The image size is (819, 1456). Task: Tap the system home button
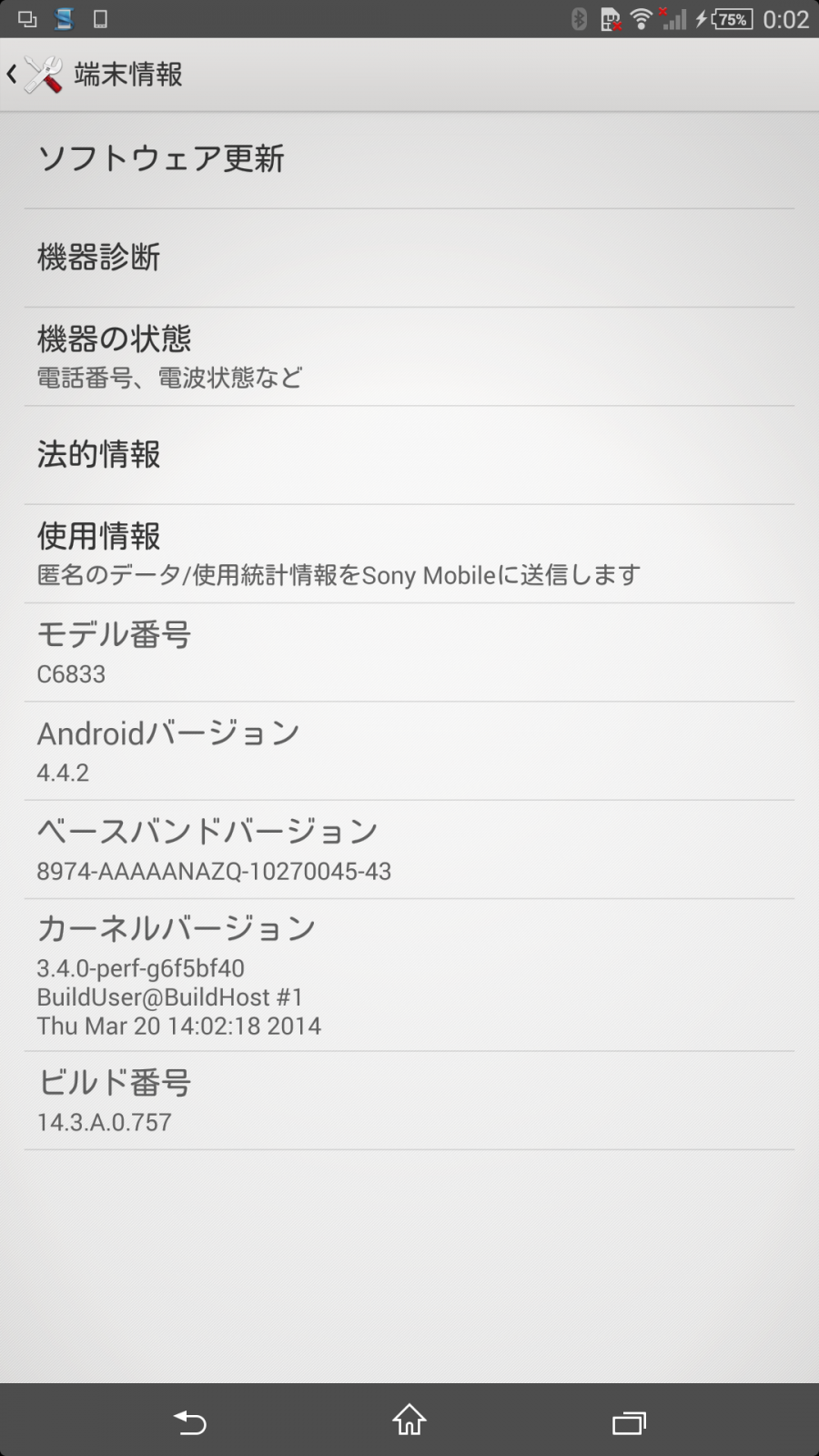pos(409,1420)
